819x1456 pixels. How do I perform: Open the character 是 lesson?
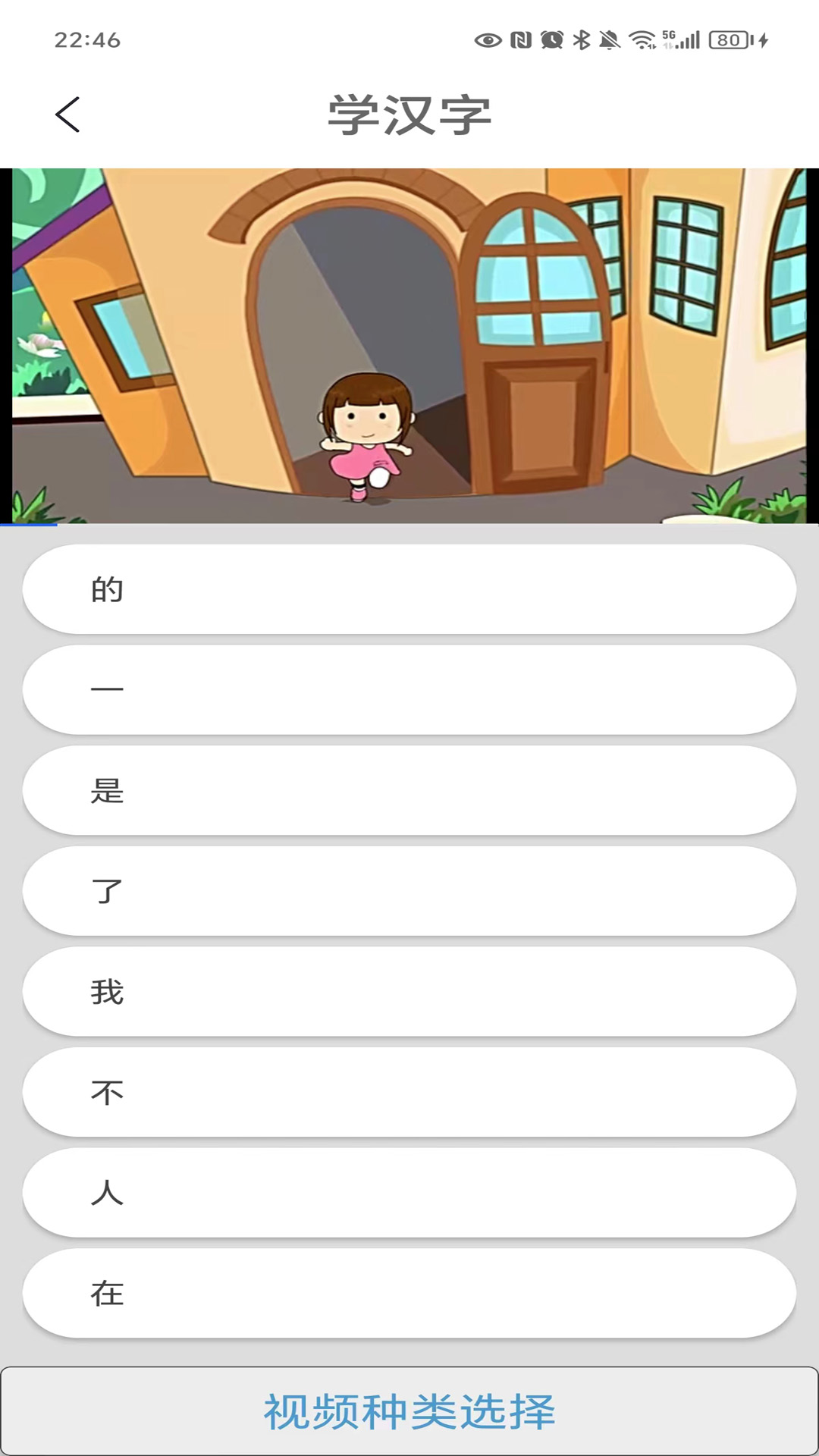[409, 791]
